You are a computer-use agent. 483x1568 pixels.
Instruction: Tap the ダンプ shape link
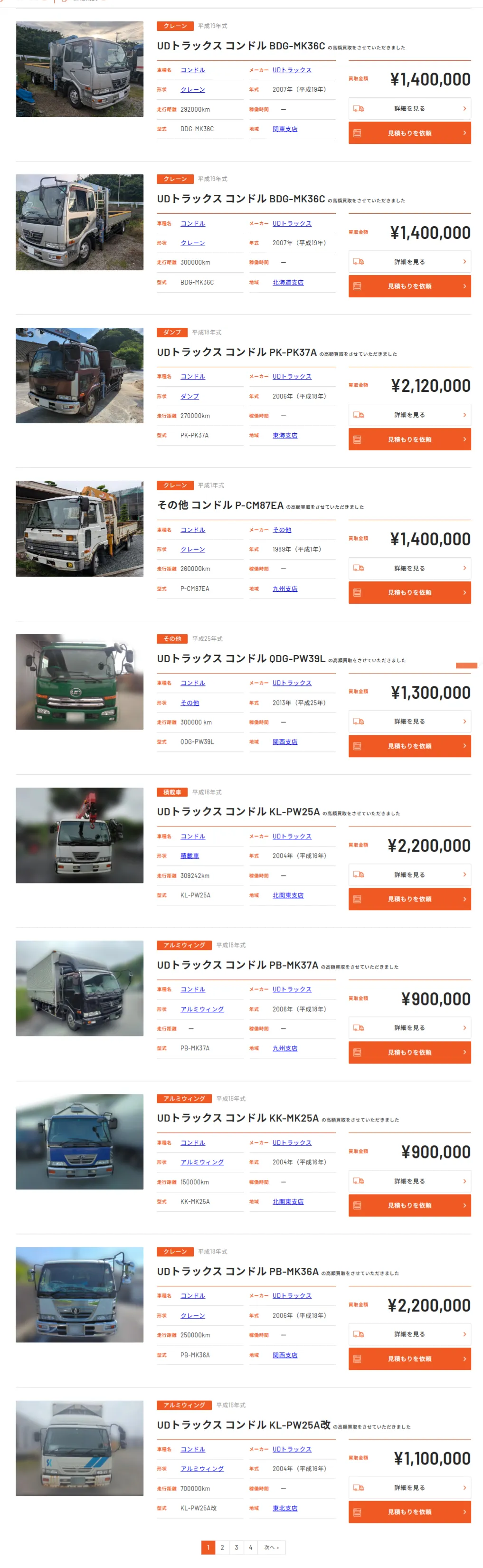[189, 396]
